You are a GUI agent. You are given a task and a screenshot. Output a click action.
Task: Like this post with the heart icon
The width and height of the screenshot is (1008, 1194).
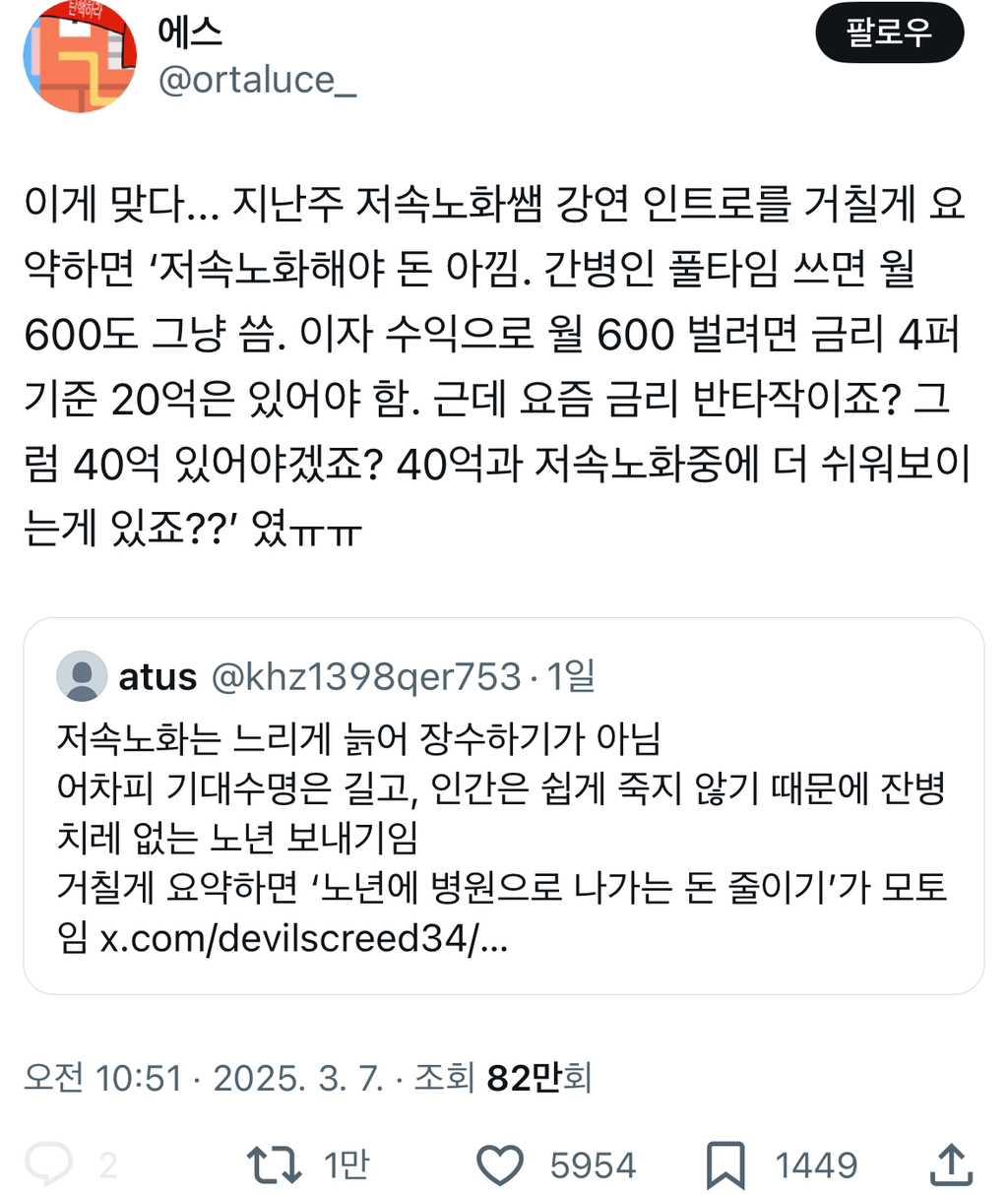click(x=500, y=1165)
